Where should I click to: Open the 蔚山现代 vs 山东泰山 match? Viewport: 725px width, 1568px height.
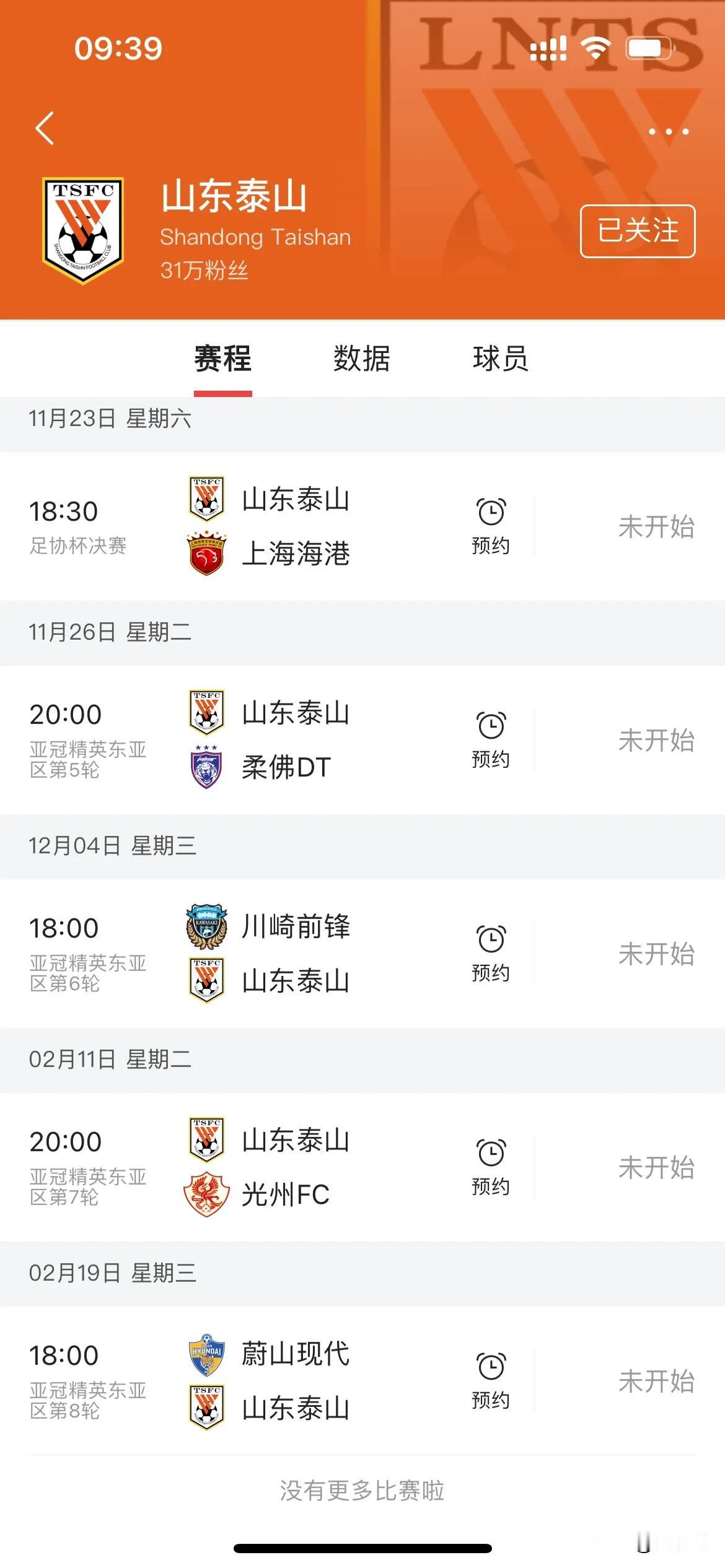pyautogui.click(x=362, y=1381)
